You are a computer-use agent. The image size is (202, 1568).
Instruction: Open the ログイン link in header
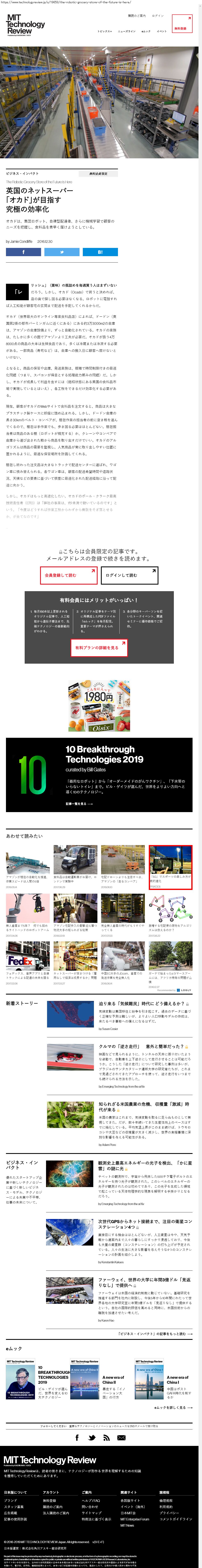pyautogui.click(x=158, y=16)
